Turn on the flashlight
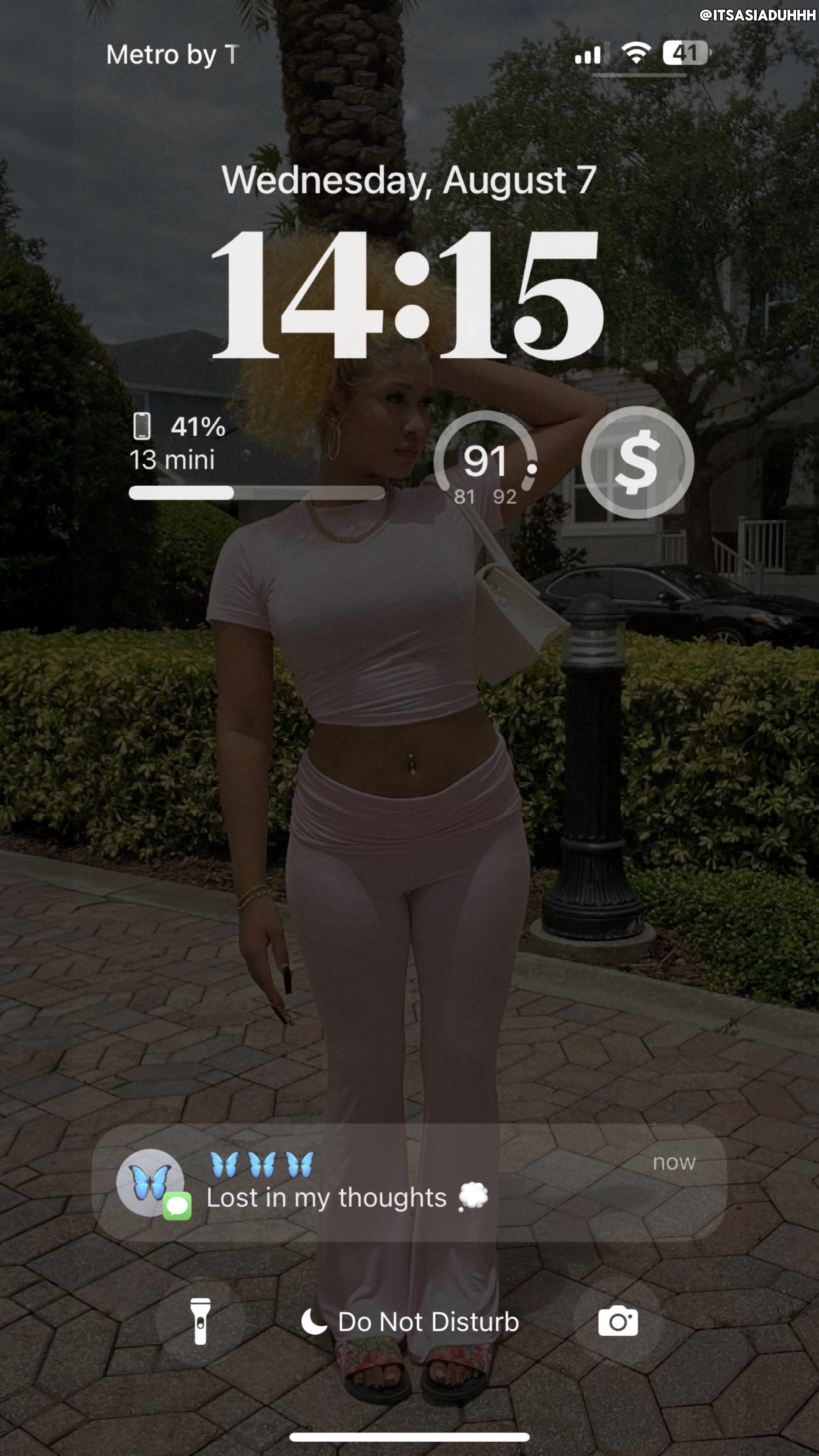Screen dimensions: 819x1456 tap(200, 1321)
